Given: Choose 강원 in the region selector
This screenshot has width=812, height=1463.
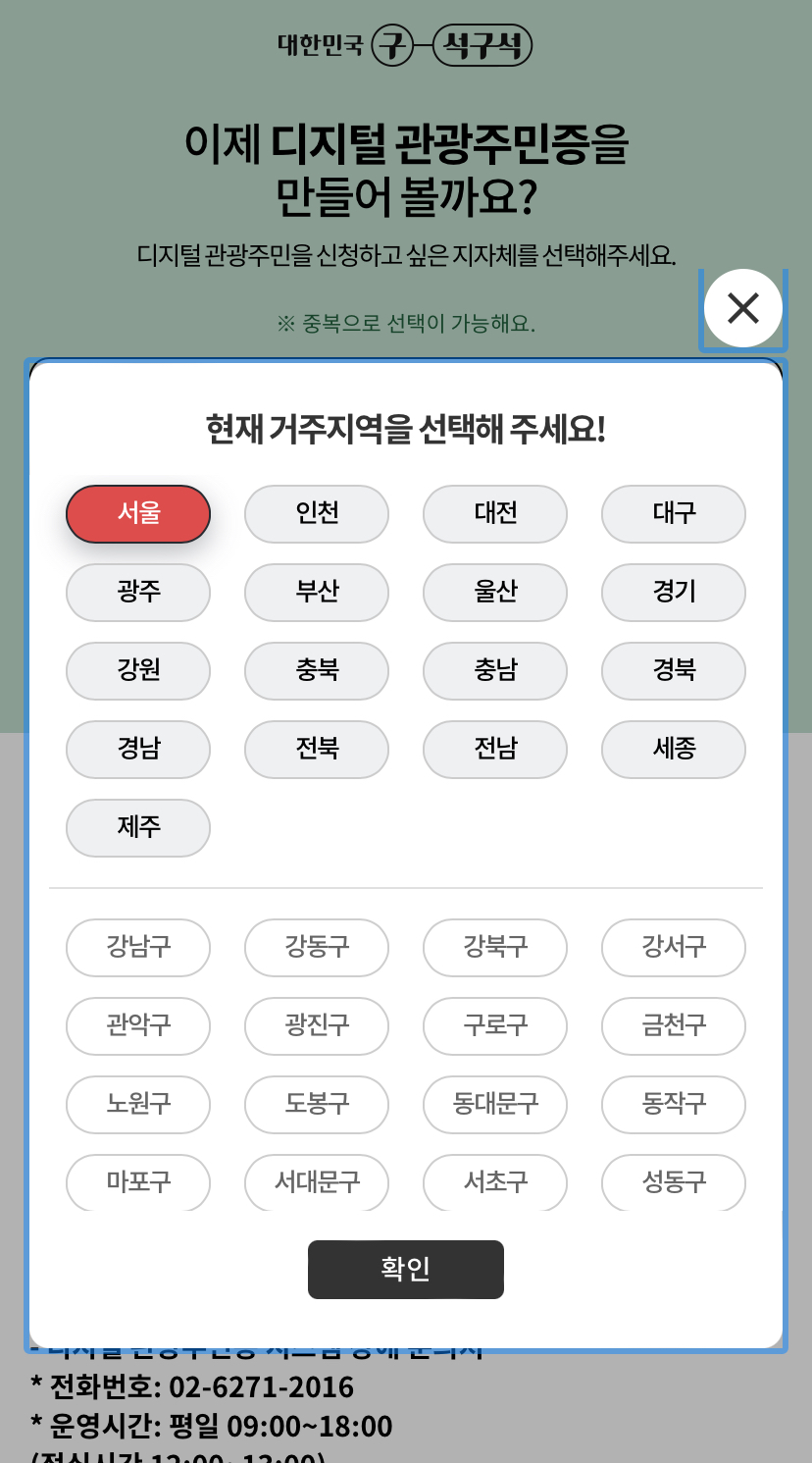Looking at the screenshot, I should (x=137, y=671).
